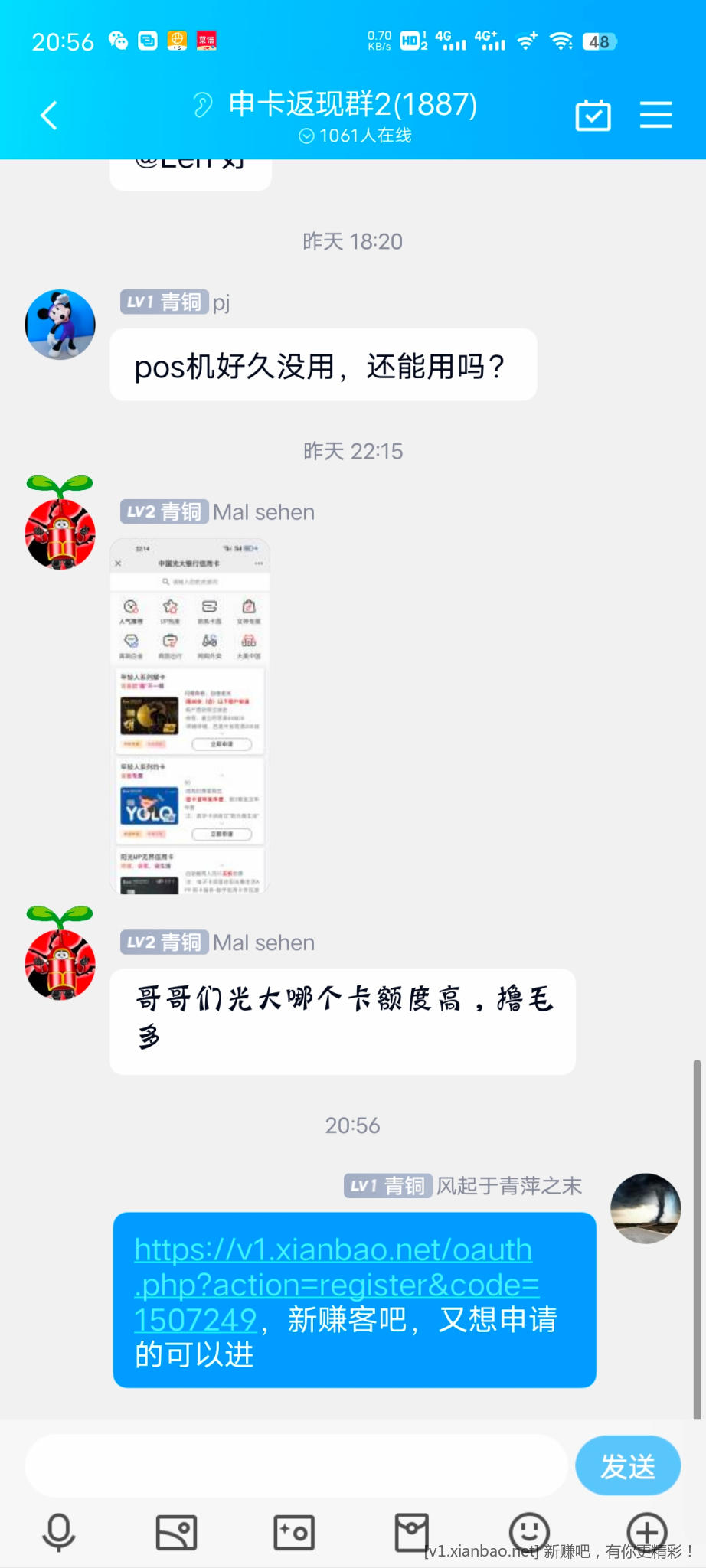Go back from the group chat
The width and height of the screenshot is (706, 1568).
49,116
